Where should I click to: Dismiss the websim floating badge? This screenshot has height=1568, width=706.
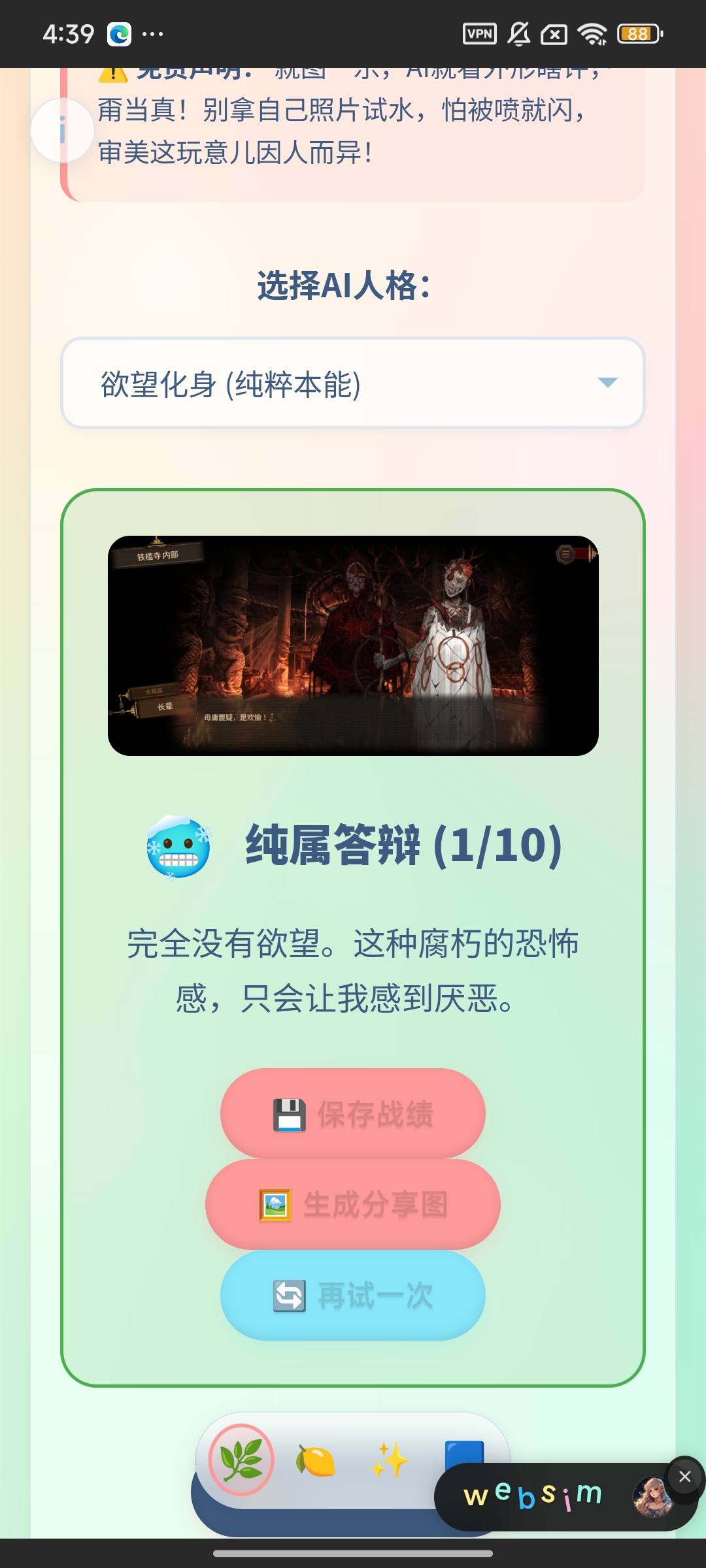tap(684, 1477)
